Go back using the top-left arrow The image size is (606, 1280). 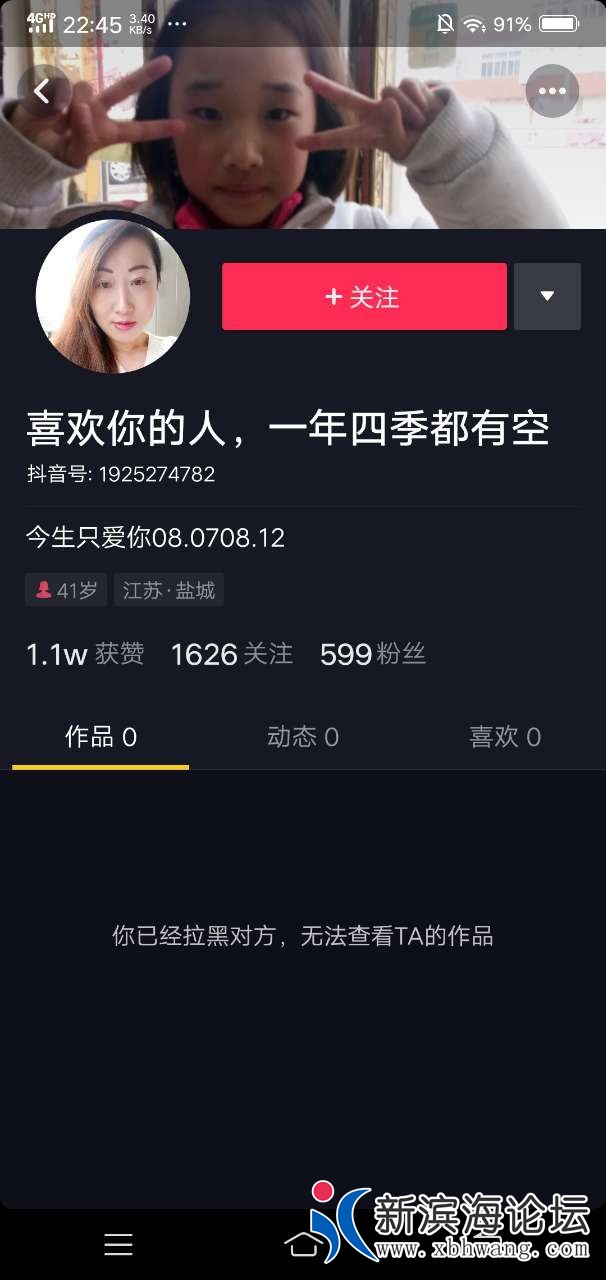tap(42, 91)
